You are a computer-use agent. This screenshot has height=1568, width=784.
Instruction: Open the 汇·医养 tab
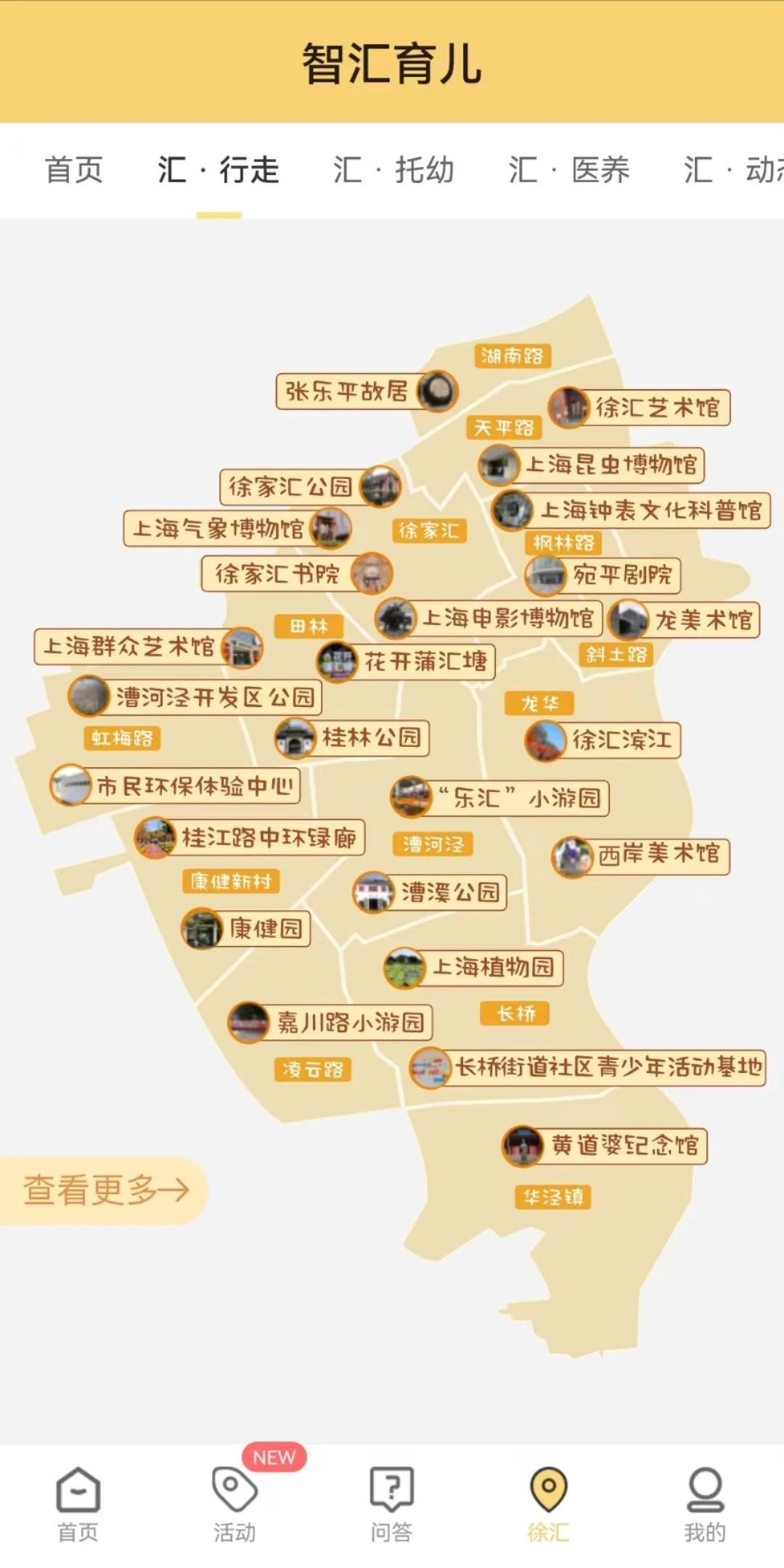569,171
